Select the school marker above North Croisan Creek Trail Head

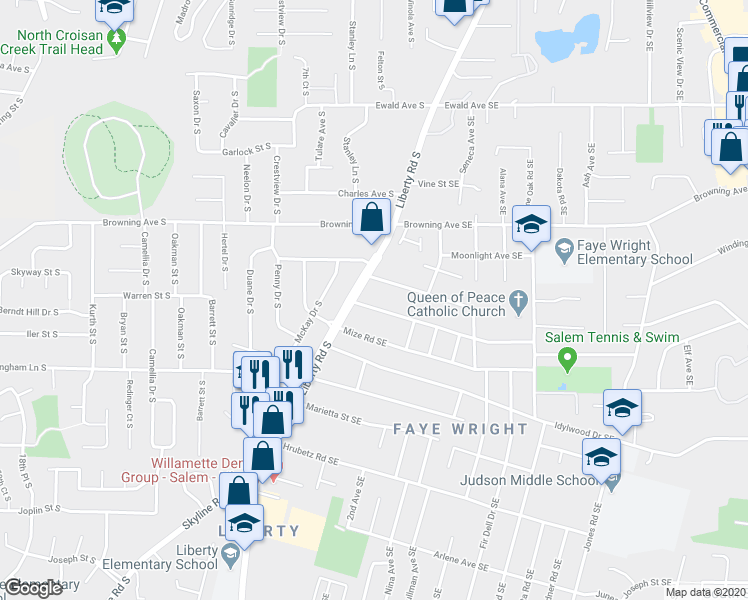pos(114,11)
